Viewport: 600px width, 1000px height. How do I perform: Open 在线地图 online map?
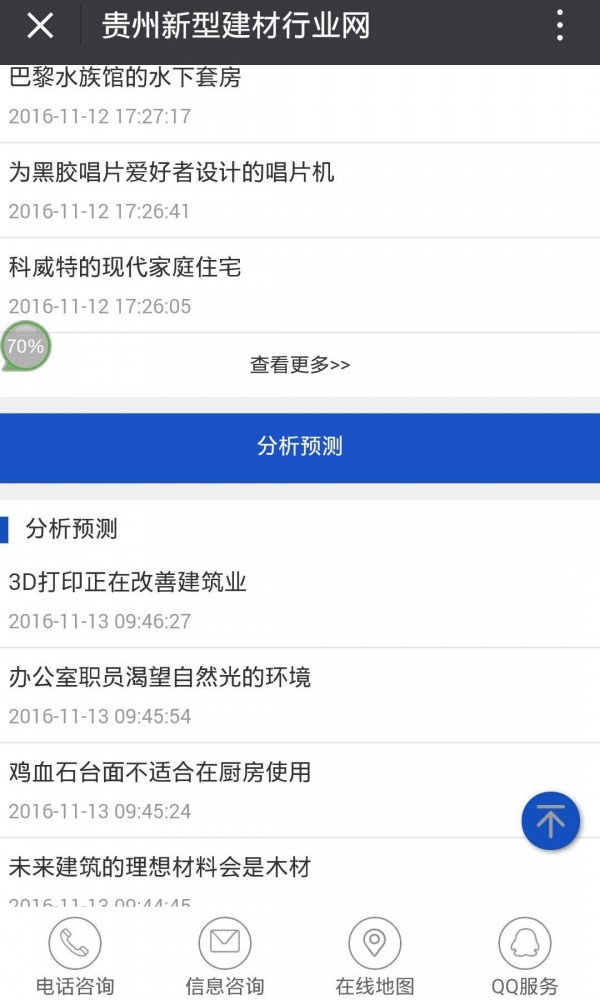pos(375,957)
